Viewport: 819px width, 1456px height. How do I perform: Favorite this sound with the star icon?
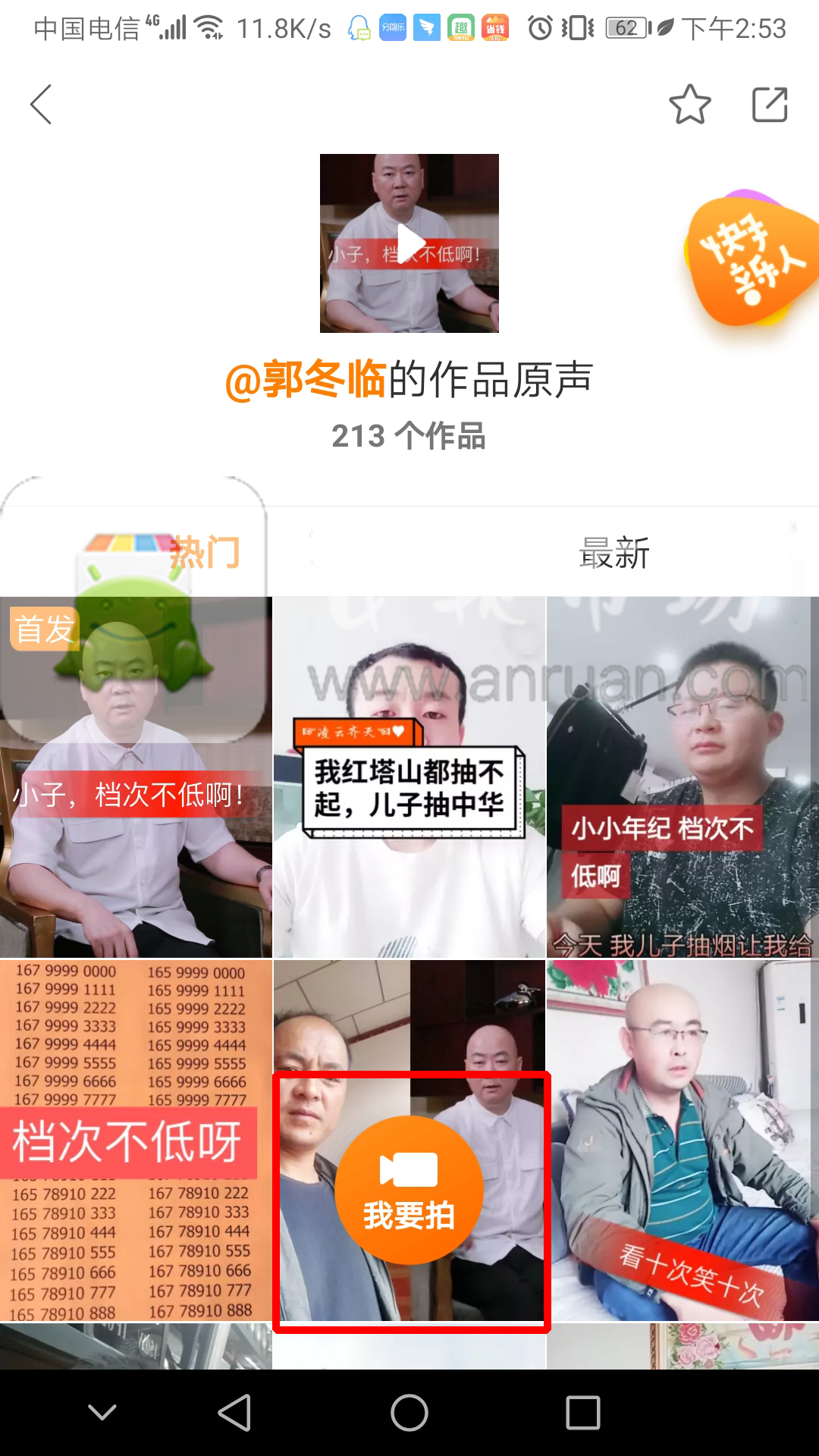(x=690, y=105)
